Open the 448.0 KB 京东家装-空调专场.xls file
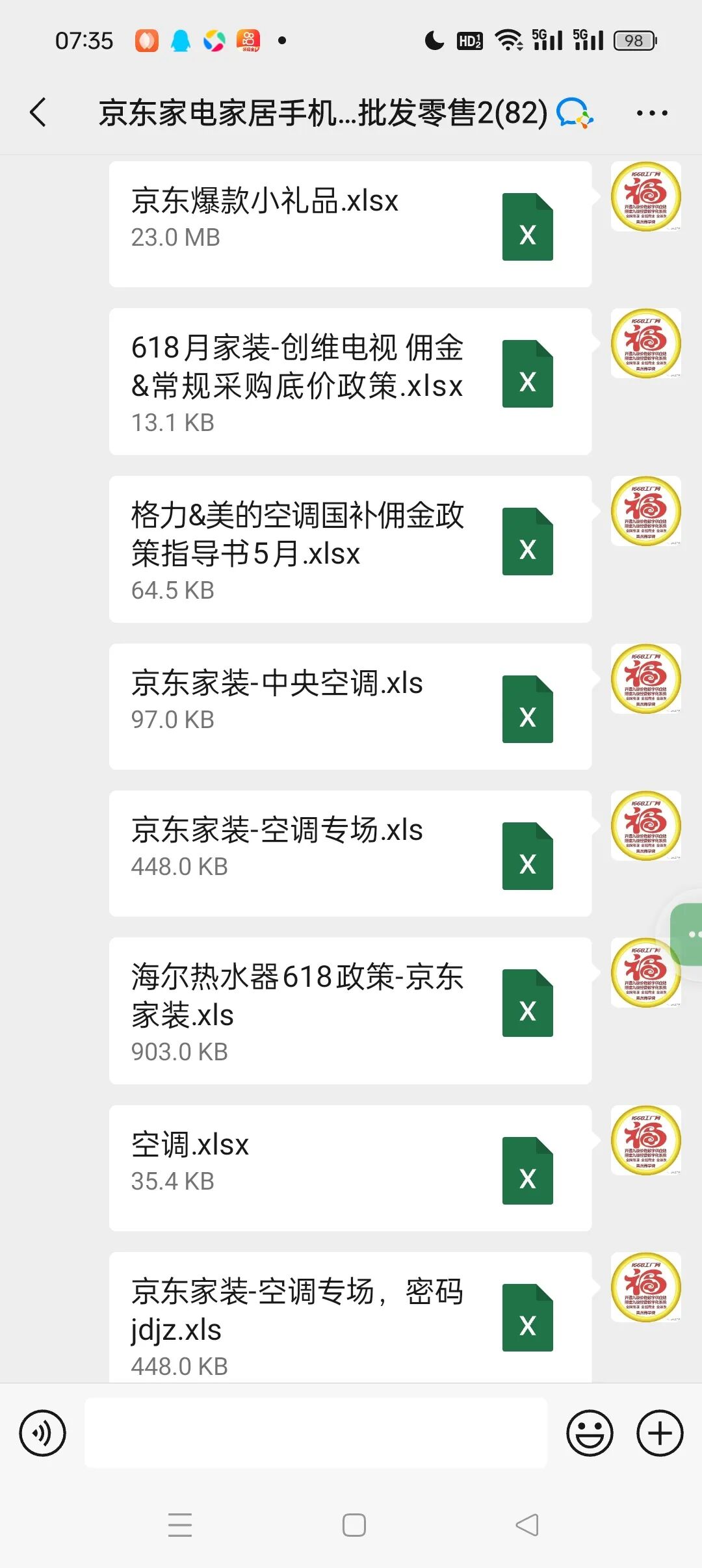The image size is (702, 1568). [x=350, y=854]
